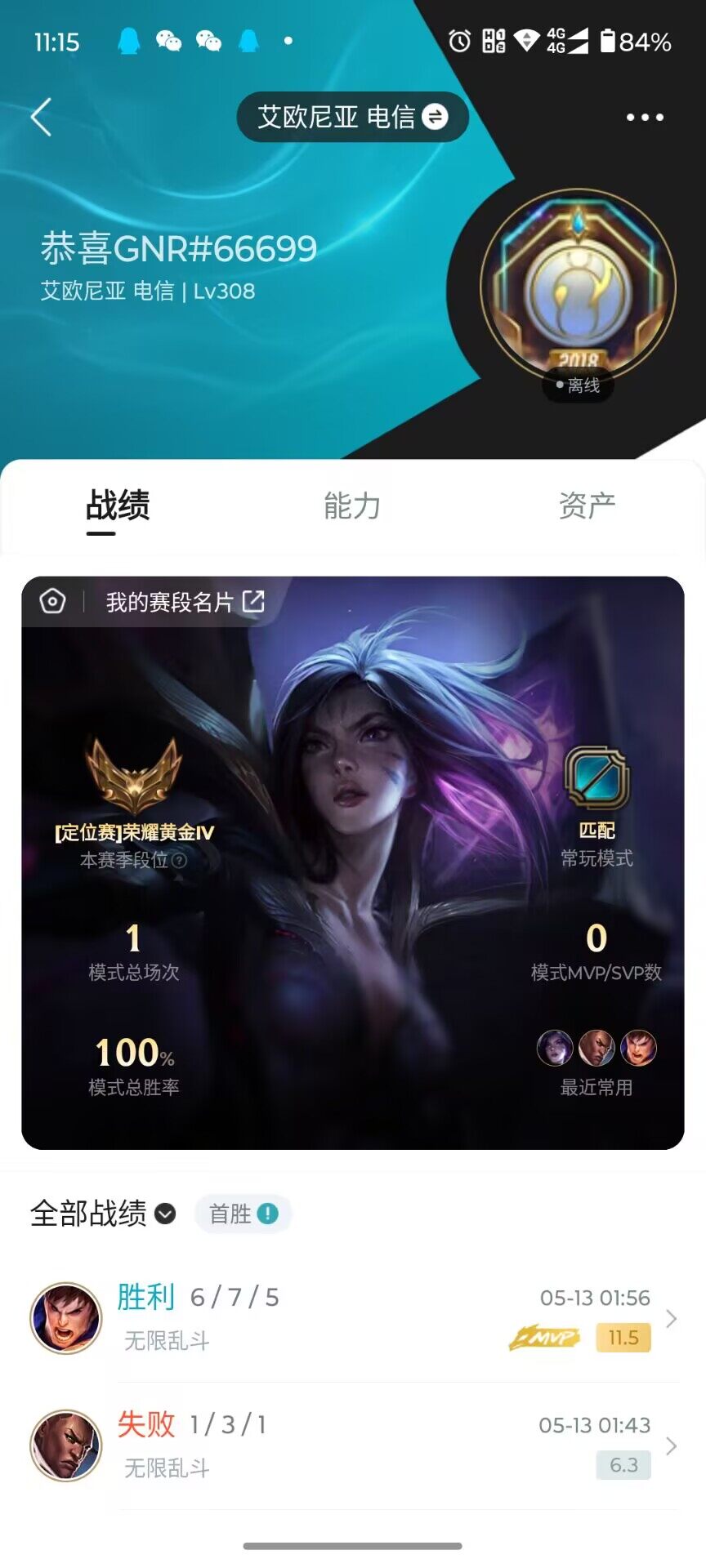This screenshot has width=706, height=1568.
Task: Go back using the top-left arrow
Action: click(x=41, y=117)
